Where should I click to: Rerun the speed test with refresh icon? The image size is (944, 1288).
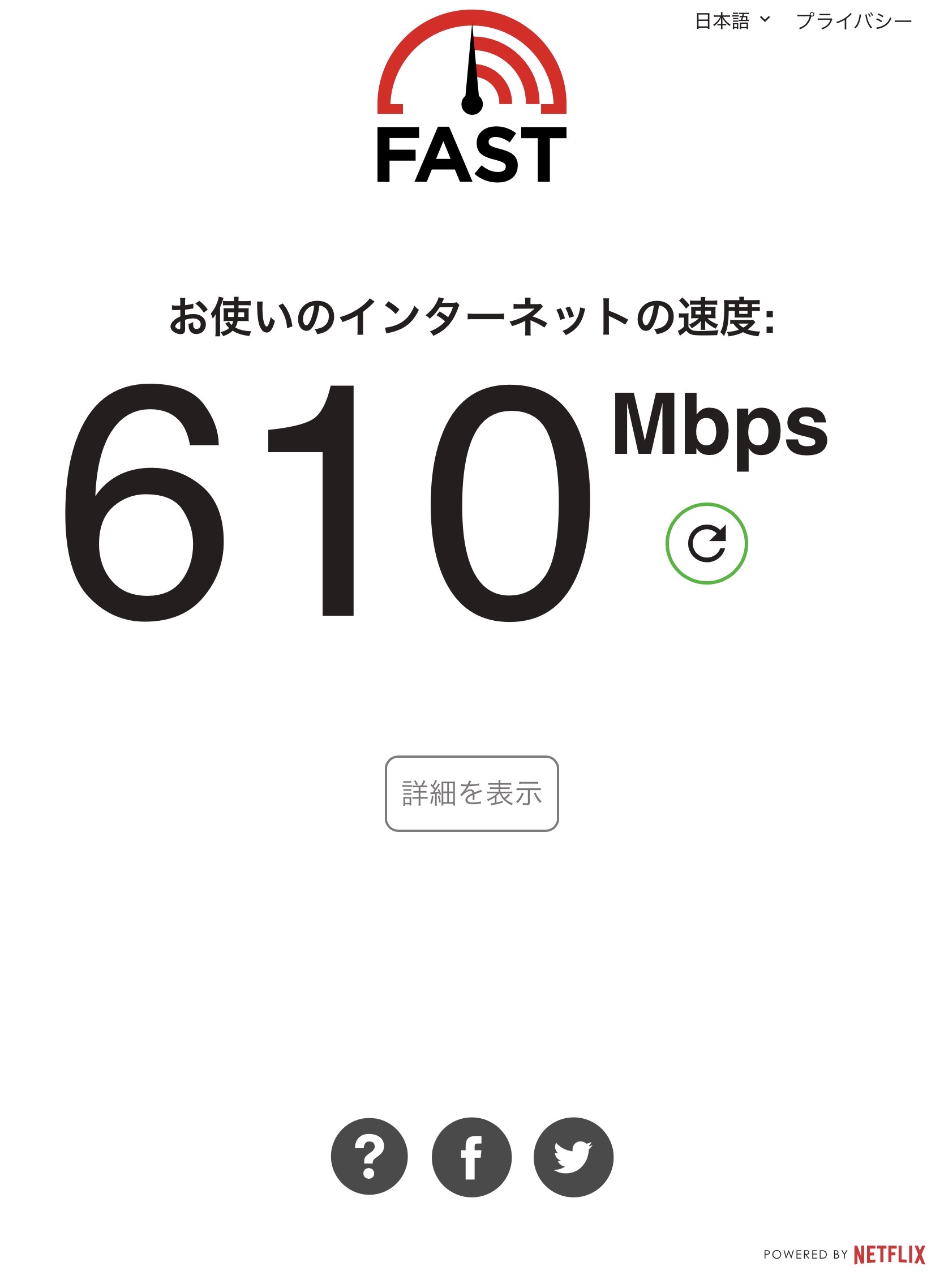[x=706, y=543]
